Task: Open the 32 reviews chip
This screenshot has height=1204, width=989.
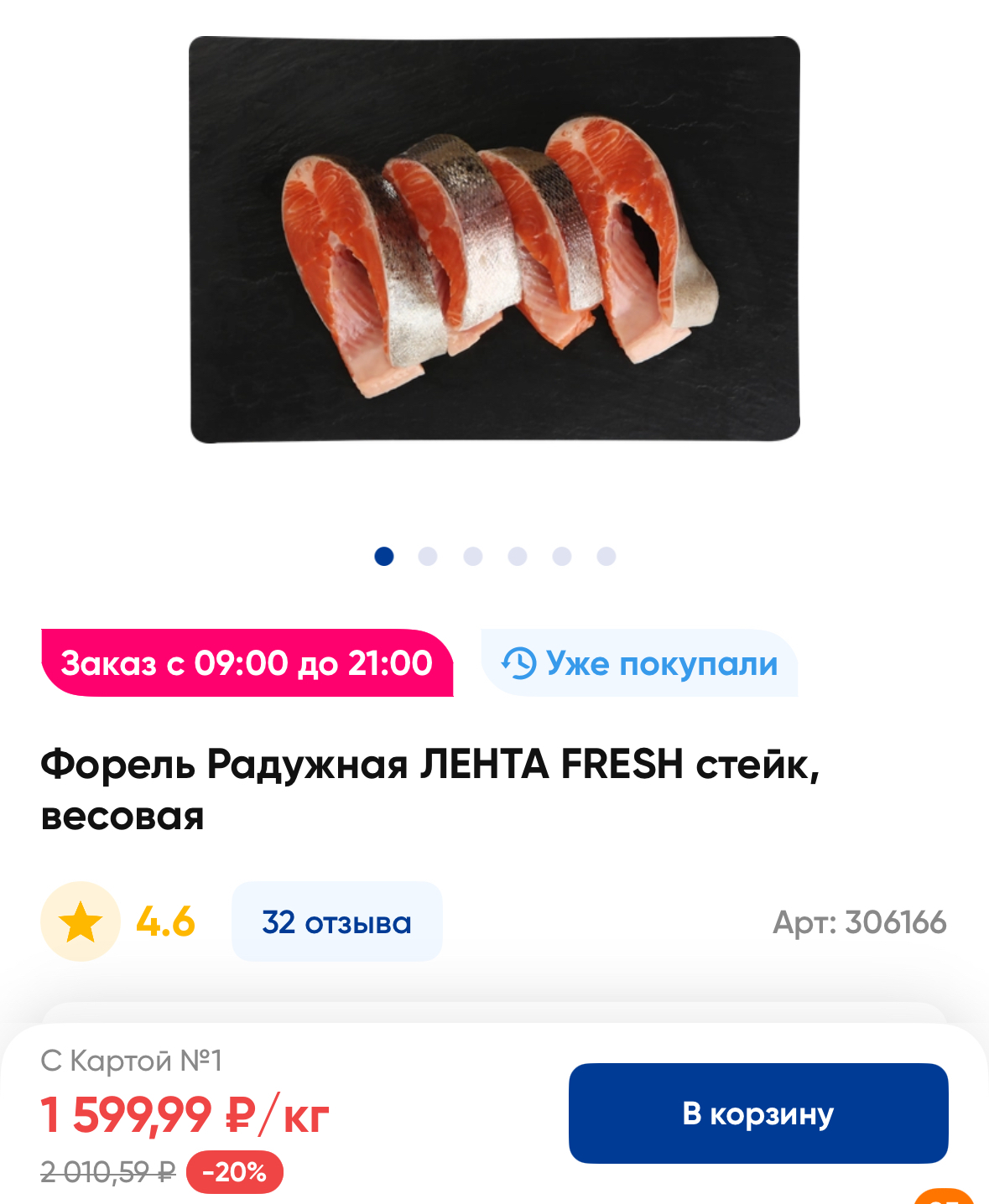Action: click(336, 921)
